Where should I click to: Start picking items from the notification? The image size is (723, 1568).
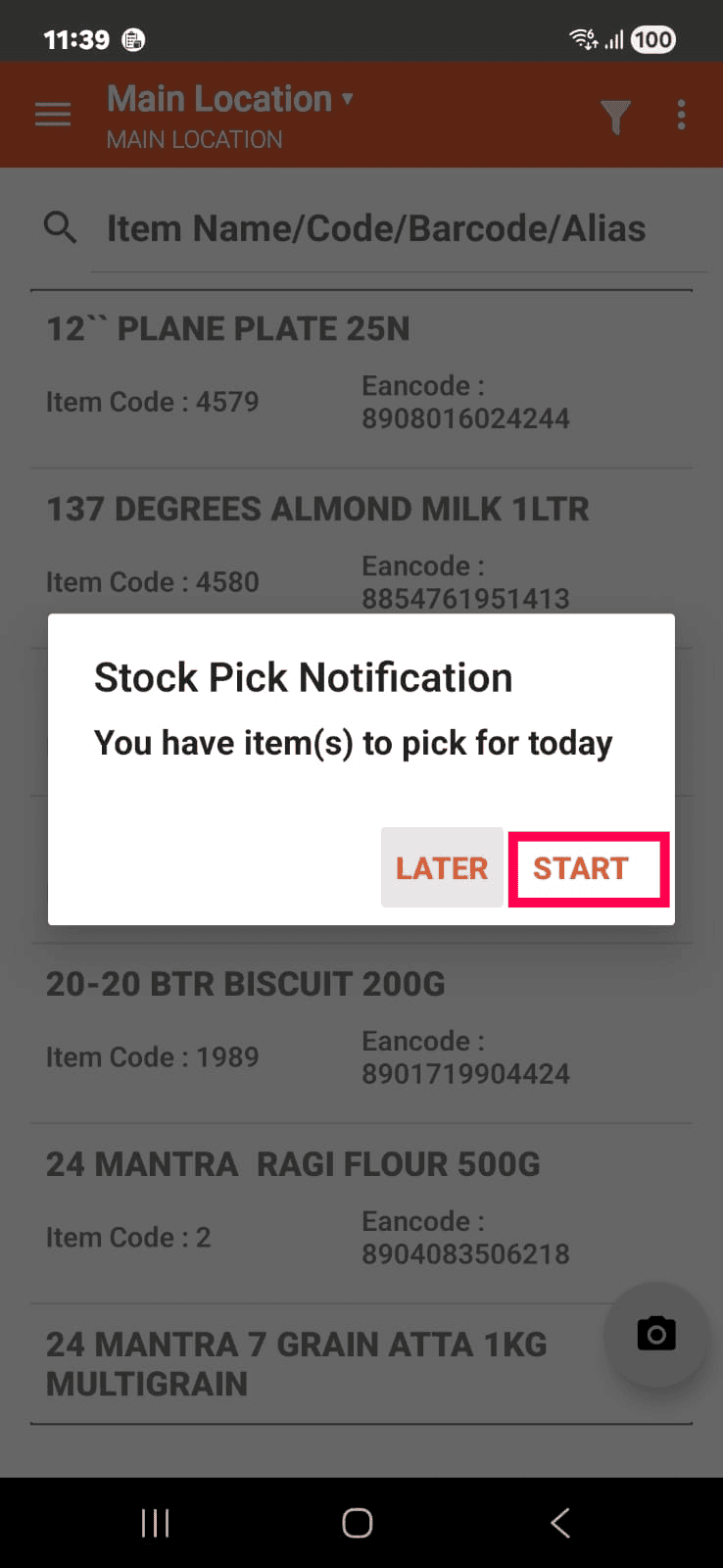point(588,868)
